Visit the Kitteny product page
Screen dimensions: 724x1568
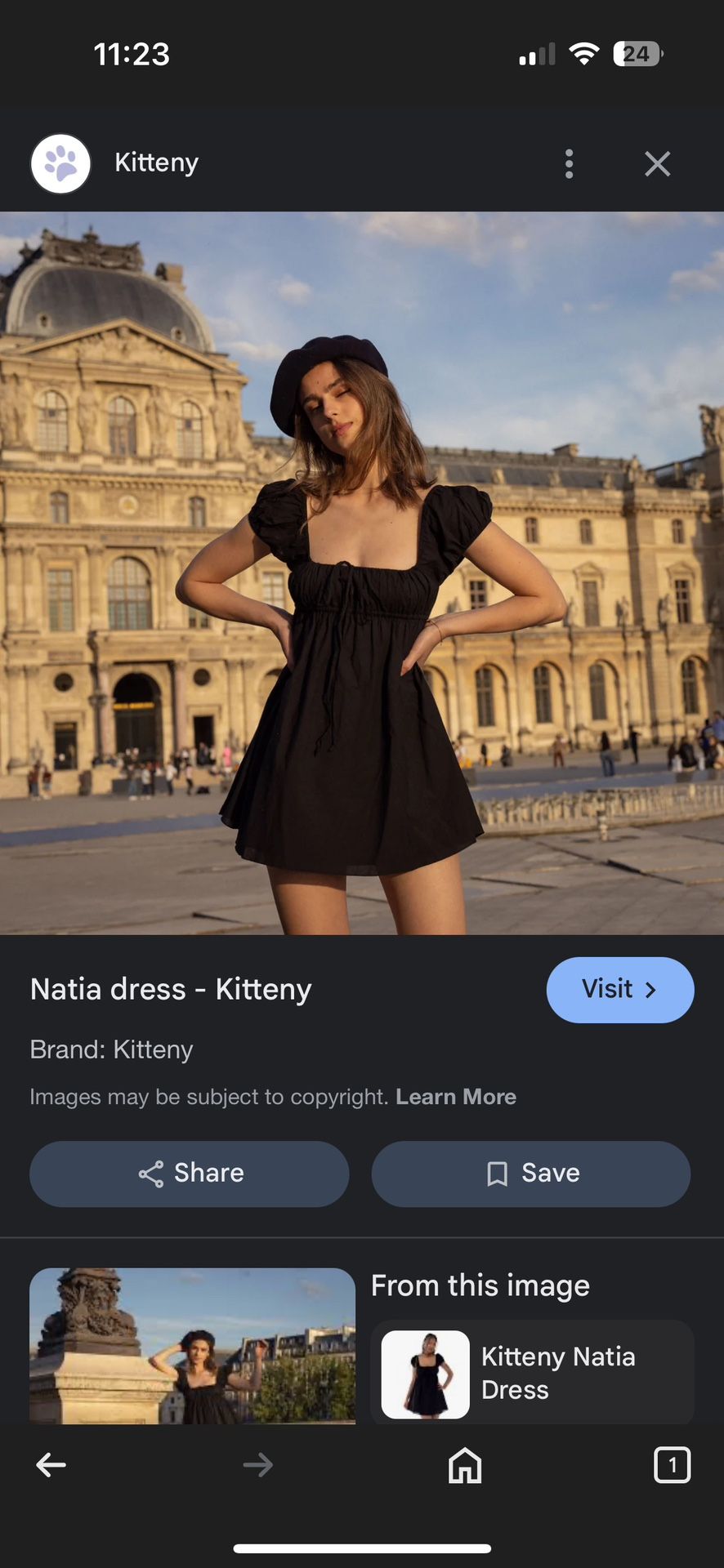point(619,990)
